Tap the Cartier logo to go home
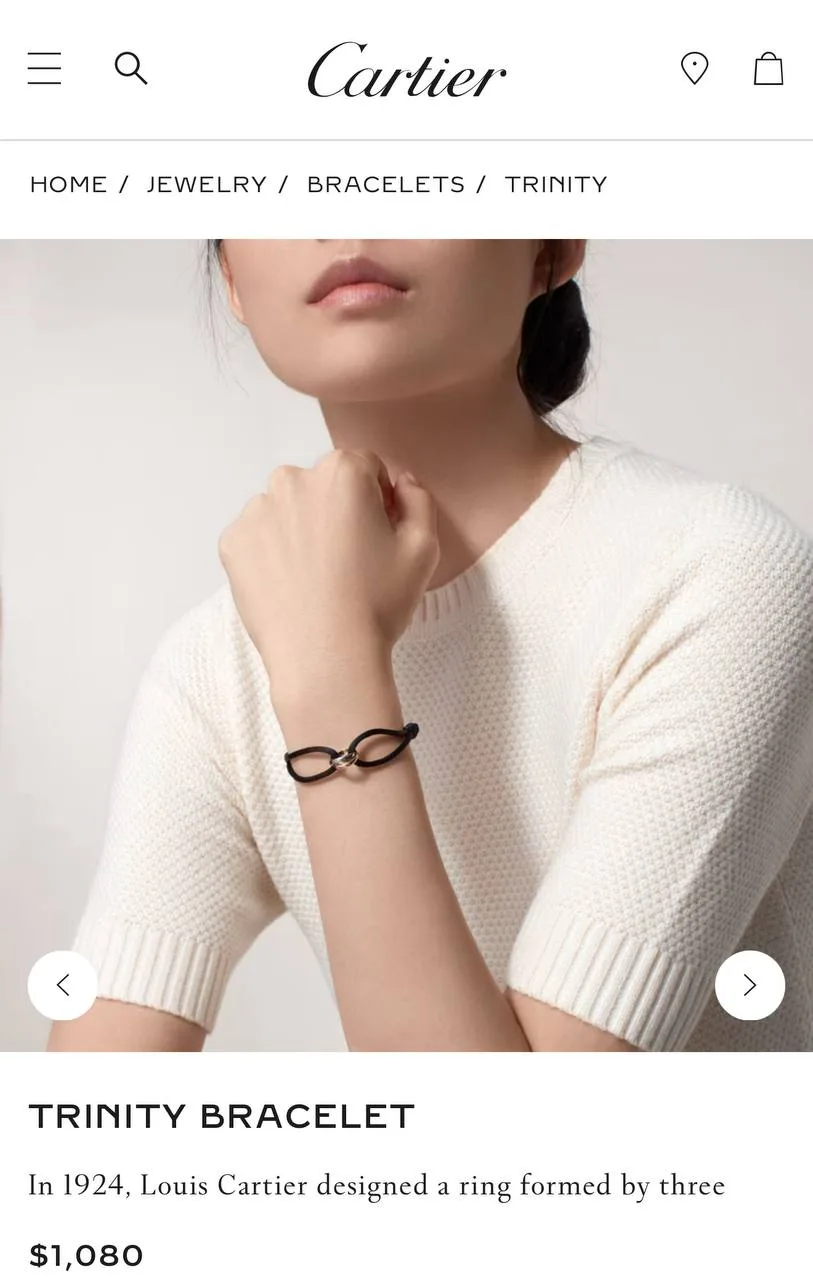 406,70
